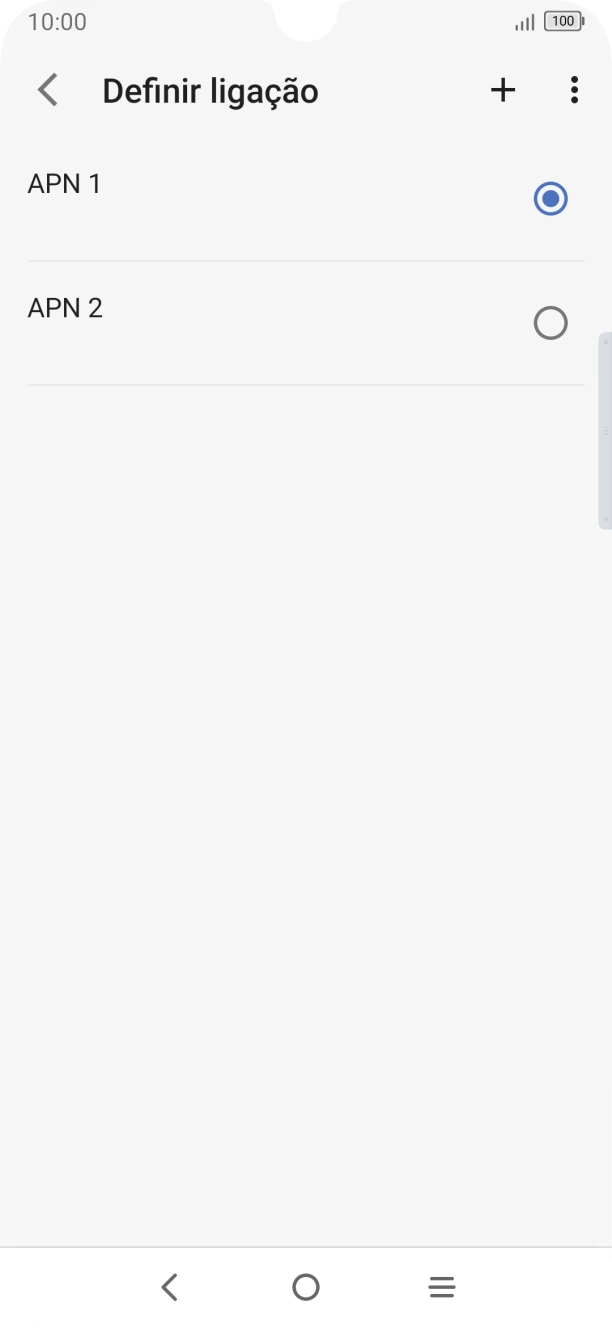This screenshot has width=612, height=1328.
Task: Select the APN 1 radio button
Action: [x=550, y=199]
